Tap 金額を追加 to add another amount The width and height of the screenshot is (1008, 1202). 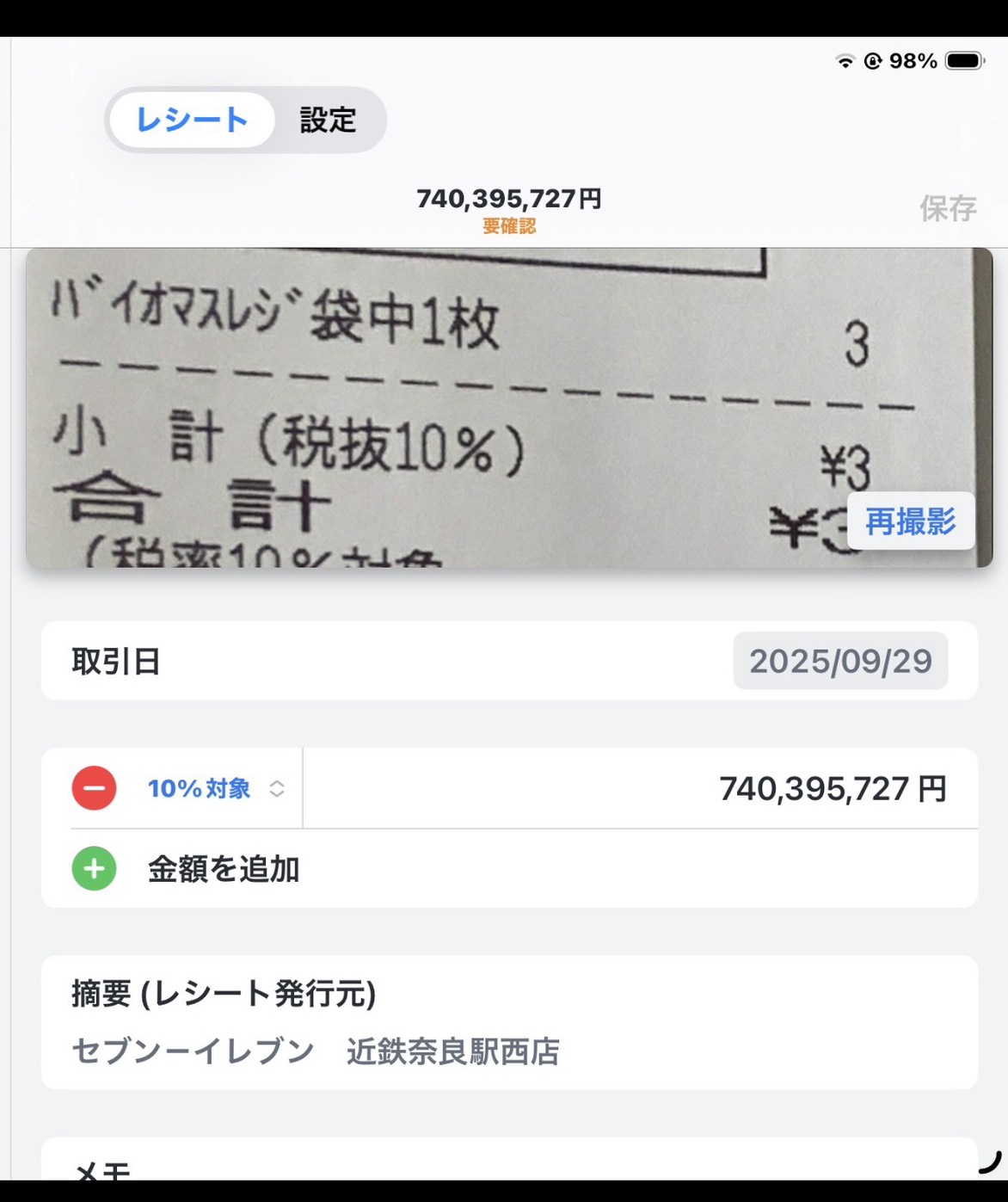pos(224,869)
